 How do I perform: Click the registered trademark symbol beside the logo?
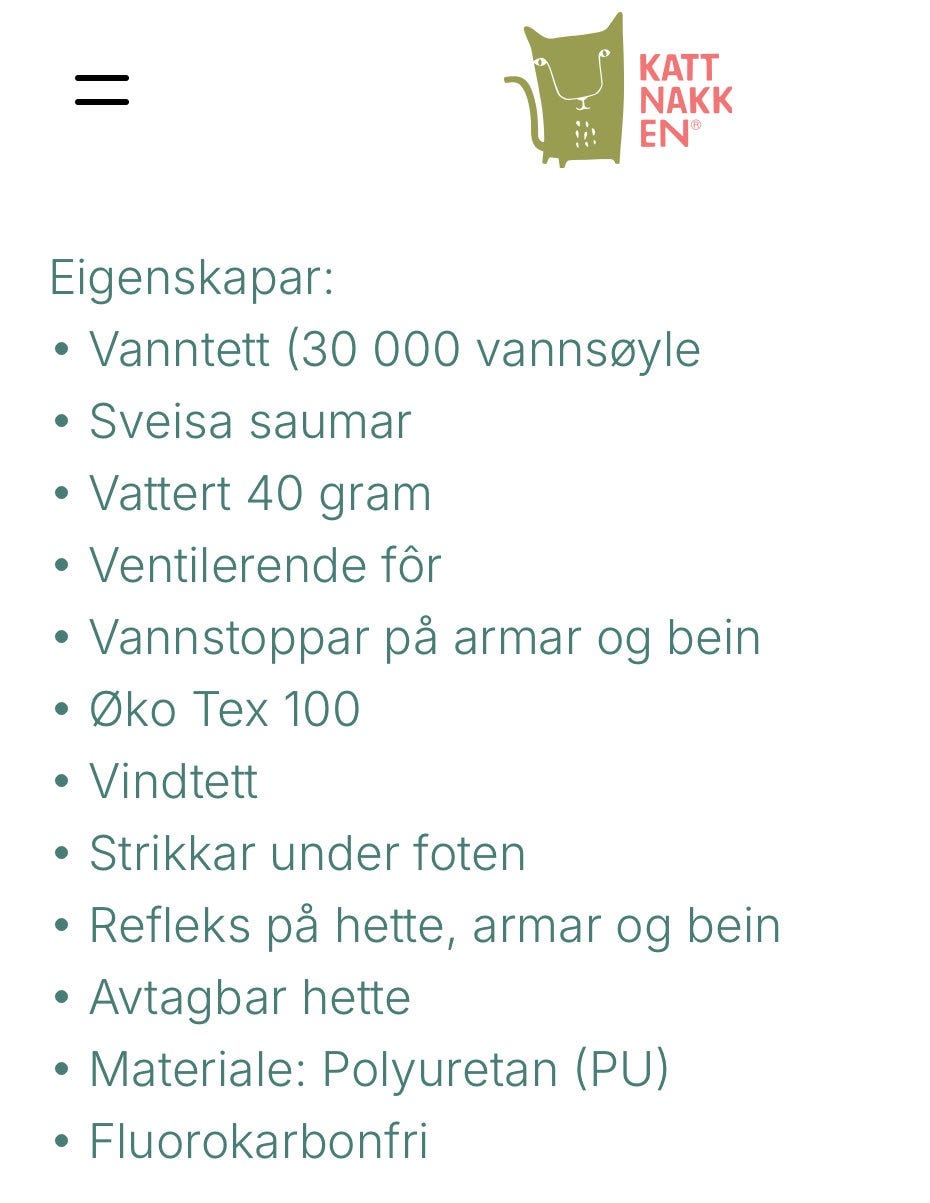tap(697, 127)
